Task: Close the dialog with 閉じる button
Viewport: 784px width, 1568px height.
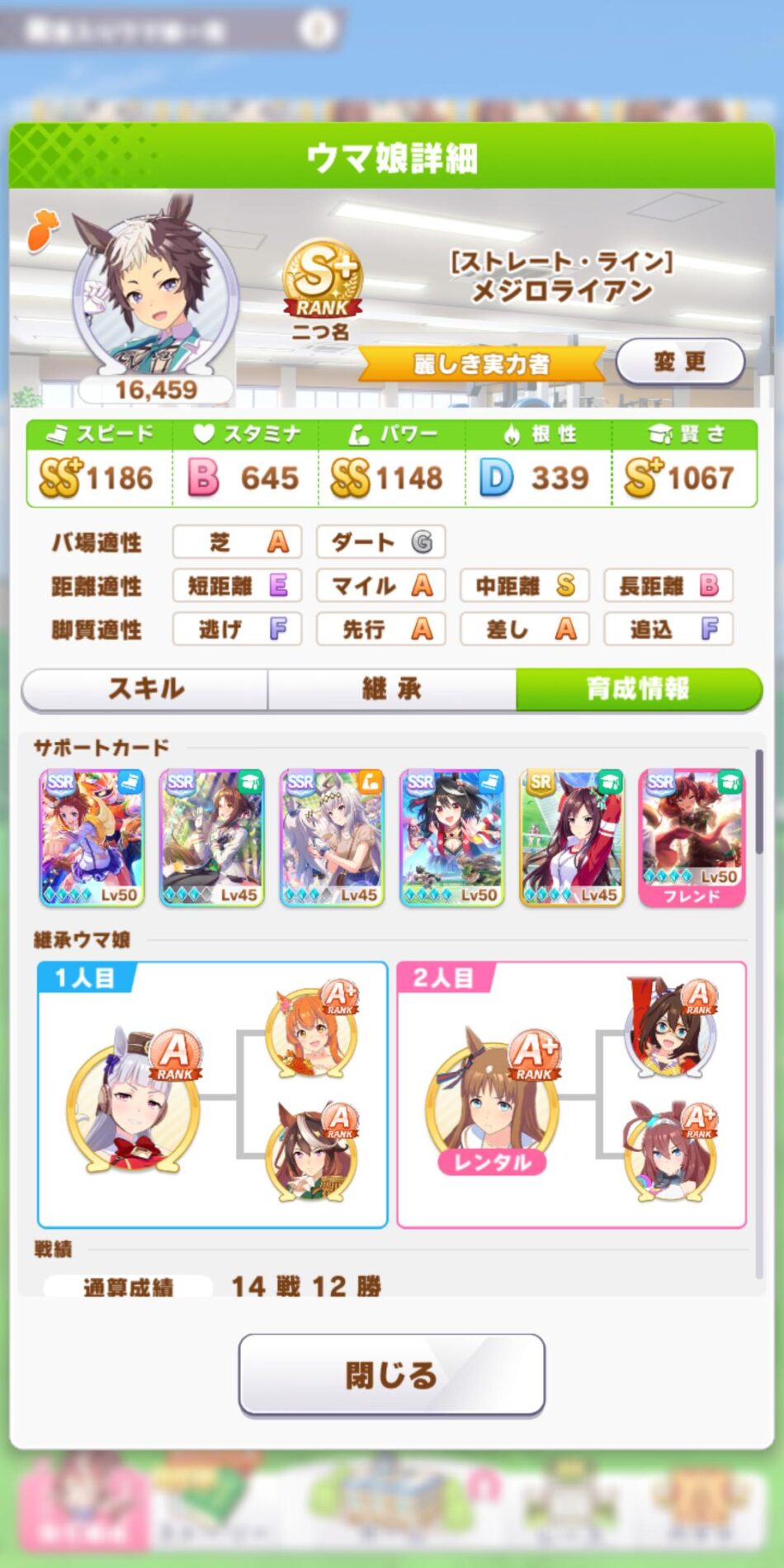Action: 391,1374
